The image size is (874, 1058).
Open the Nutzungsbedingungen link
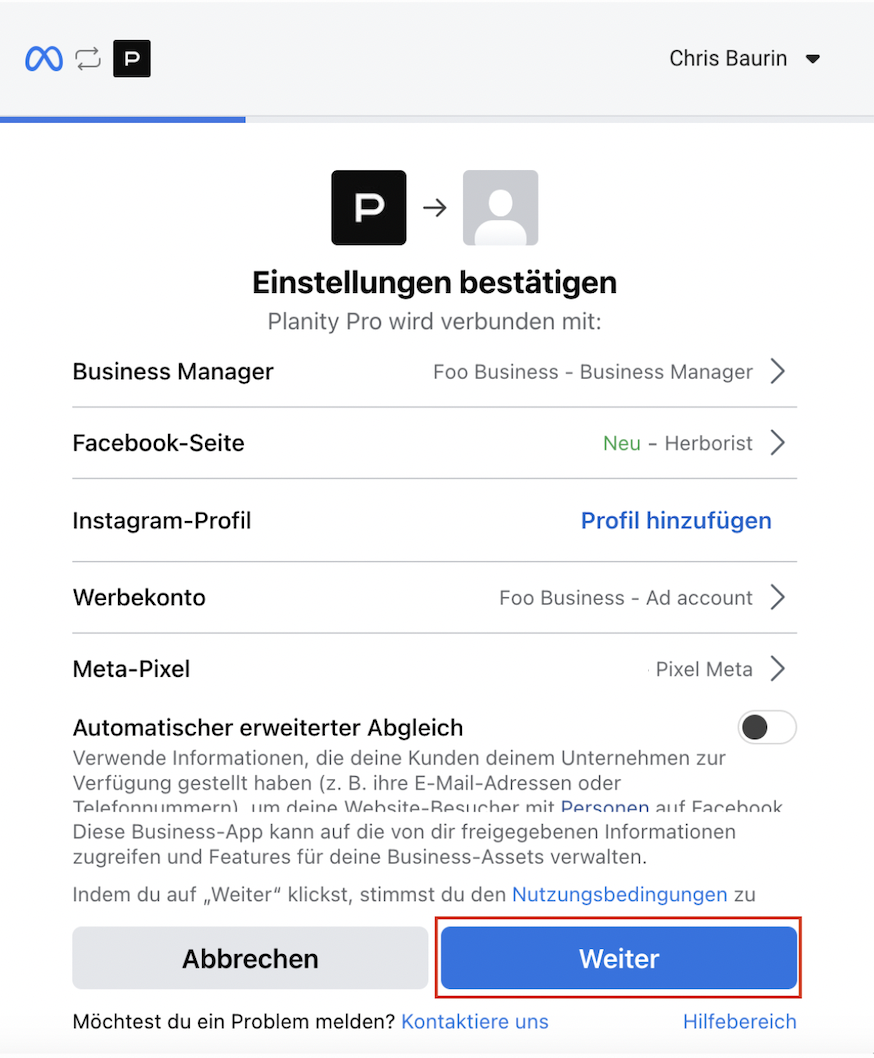619,894
